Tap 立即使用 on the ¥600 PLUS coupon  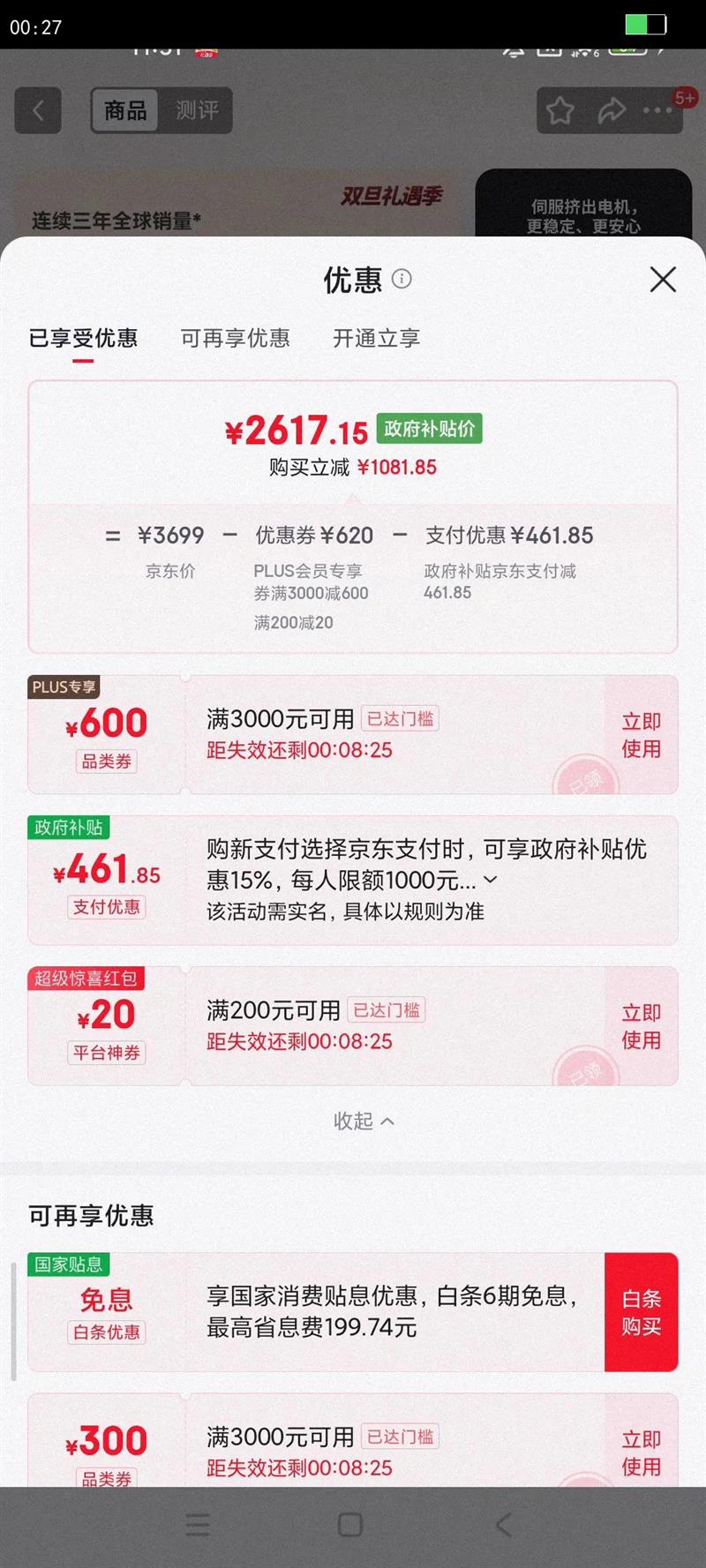[x=640, y=736]
